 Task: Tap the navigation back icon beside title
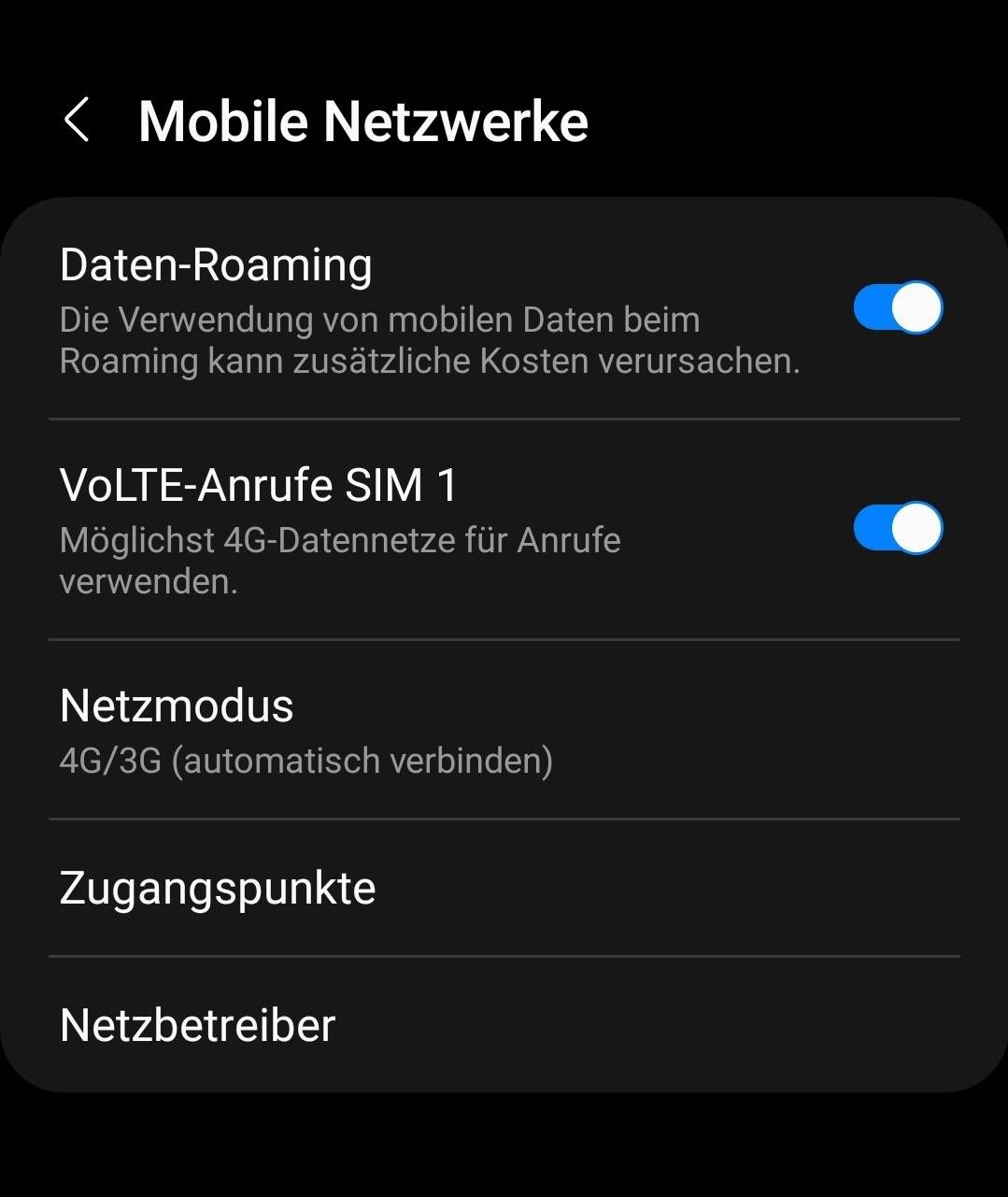(78, 121)
